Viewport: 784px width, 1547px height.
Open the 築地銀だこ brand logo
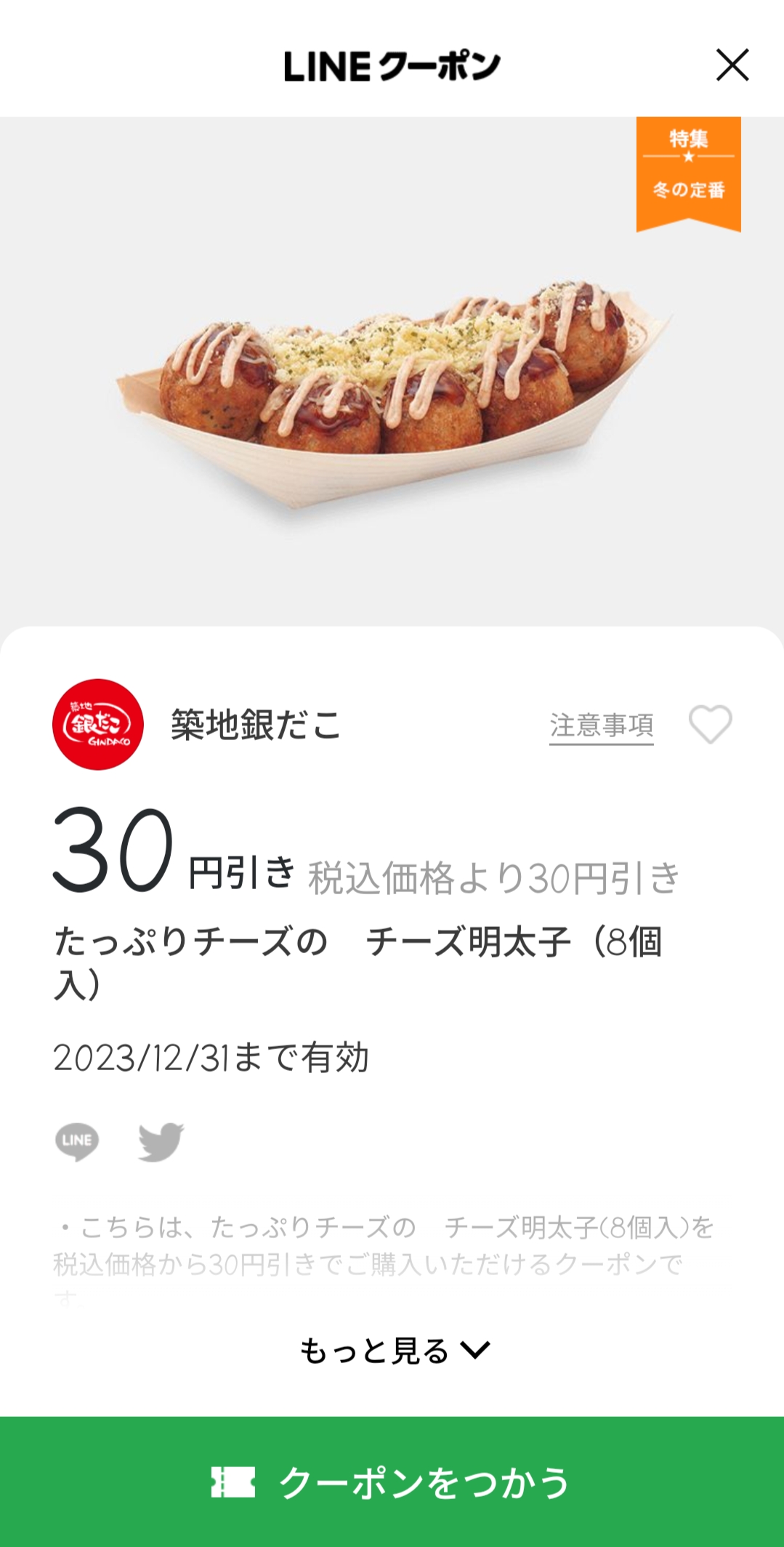(x=98, y=725)
